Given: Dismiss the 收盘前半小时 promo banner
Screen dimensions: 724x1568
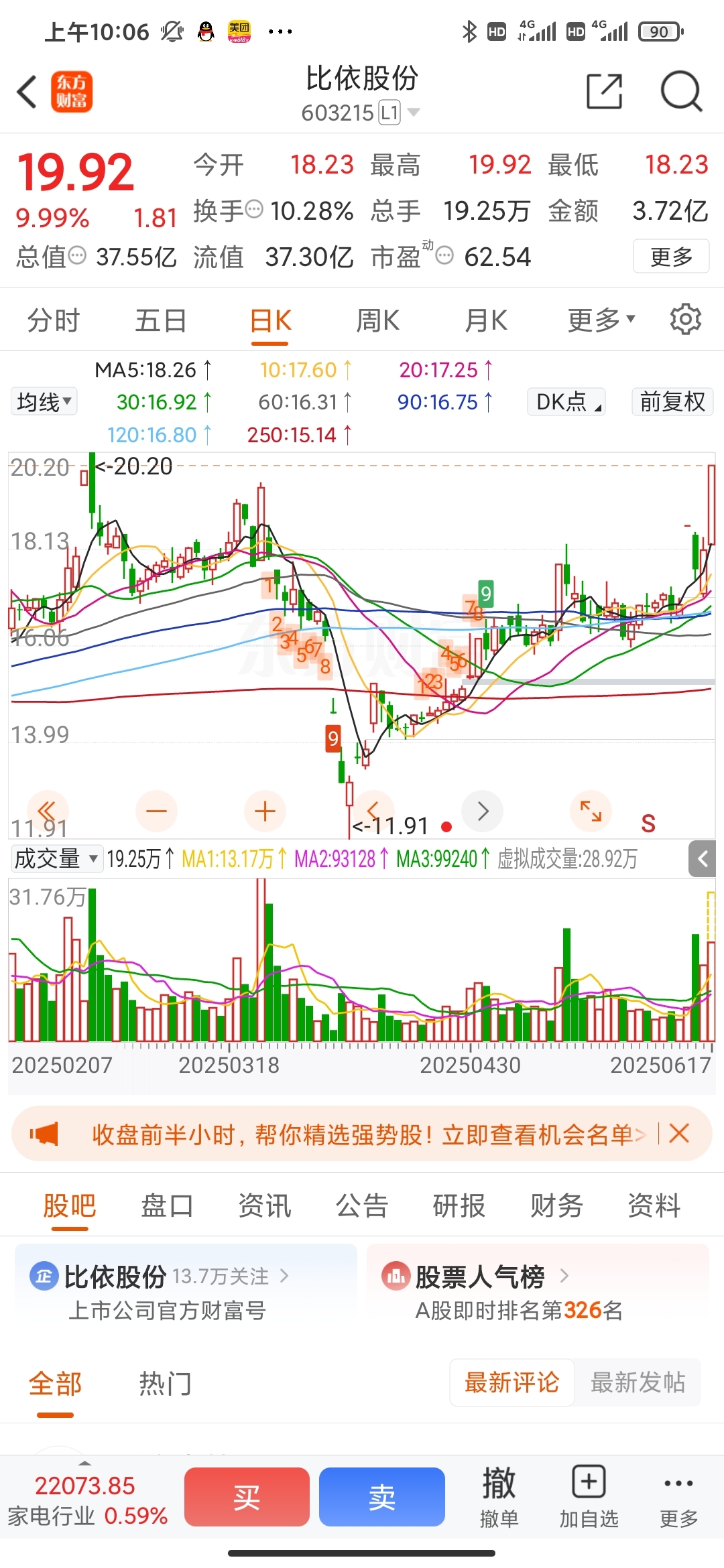Looking at the screenshot, I should (x=679, y=1134).
